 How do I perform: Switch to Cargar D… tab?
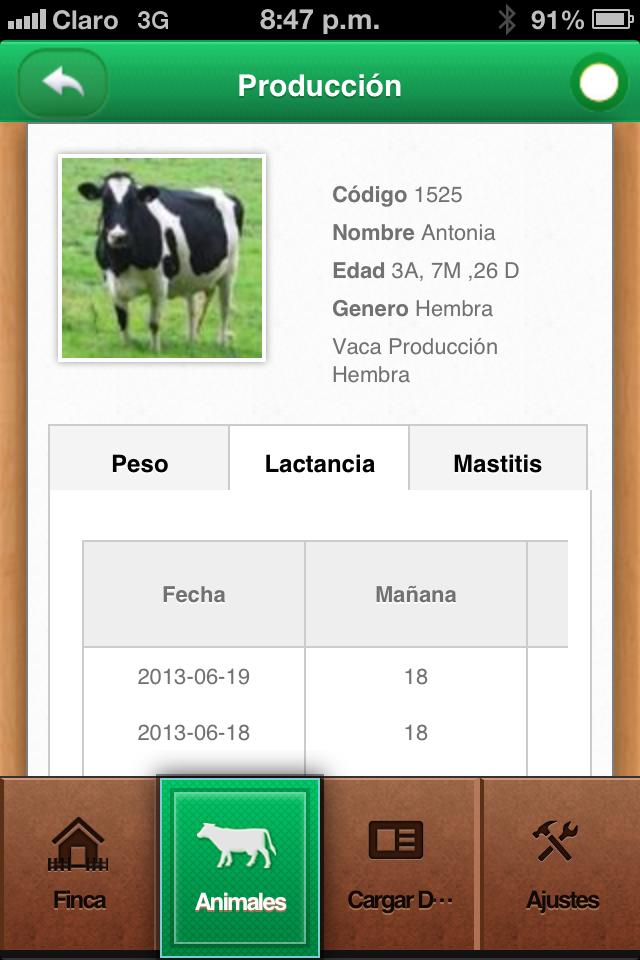click(x=400, y=865)
